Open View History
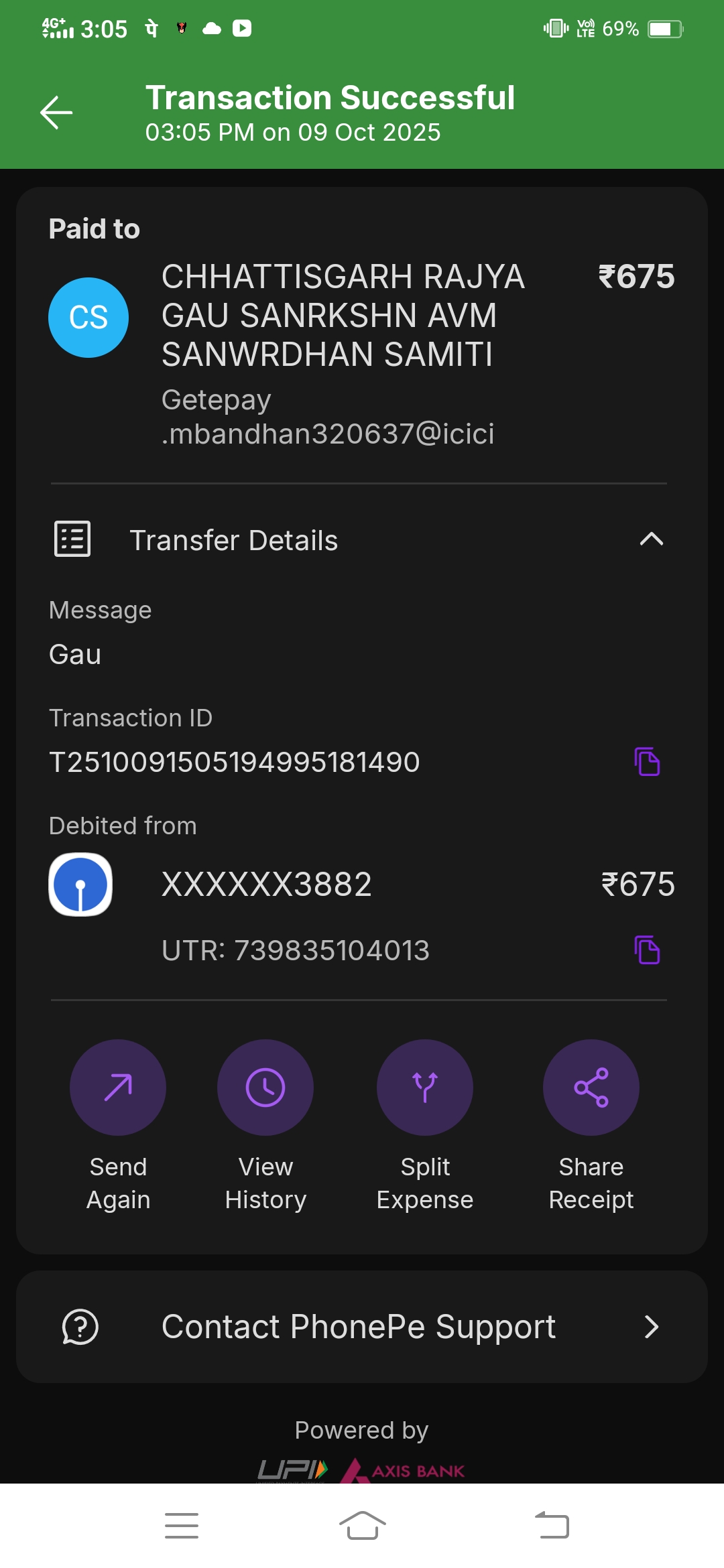This screenshot has width=724, height=1568. point(265,1088)
